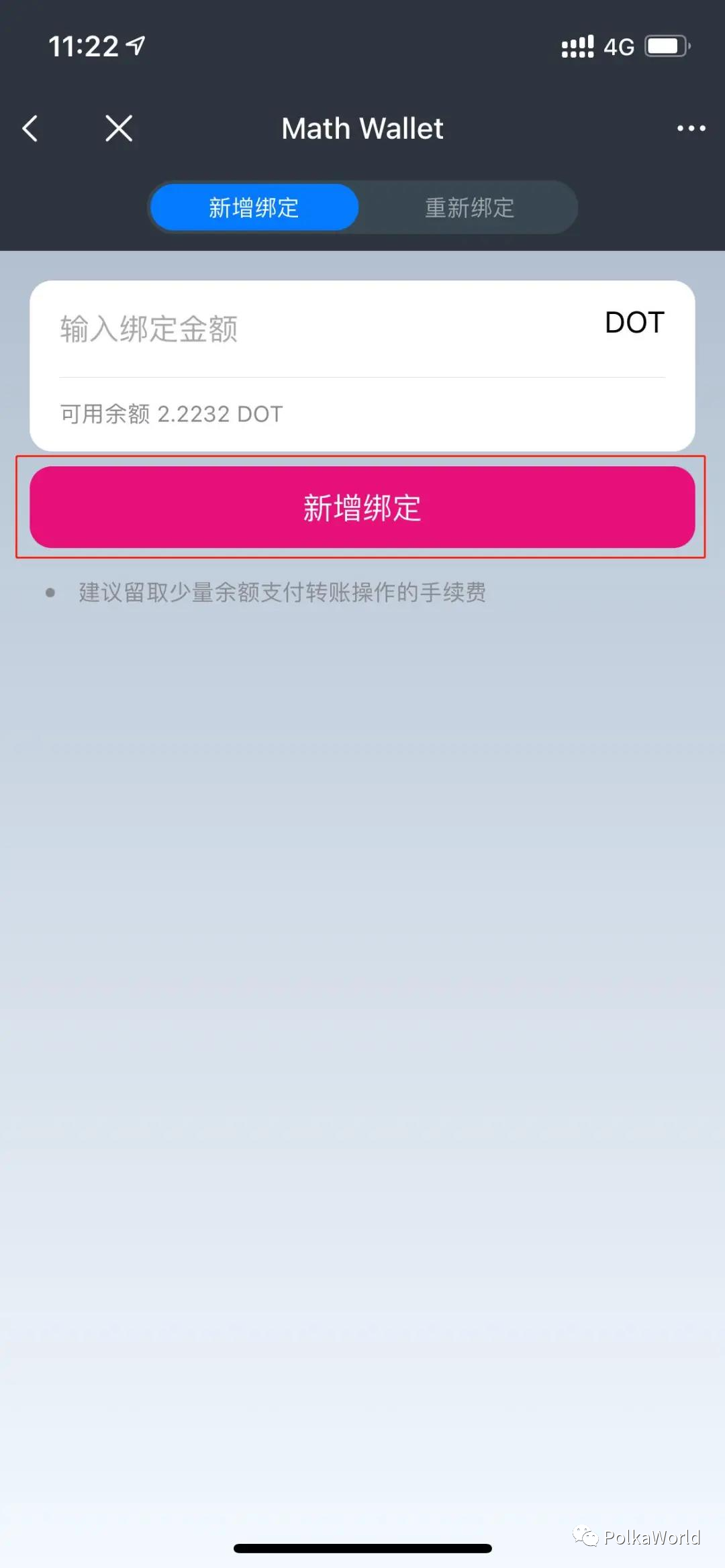
Task: Close the Math Wallet page
Action: coord(119,128)
